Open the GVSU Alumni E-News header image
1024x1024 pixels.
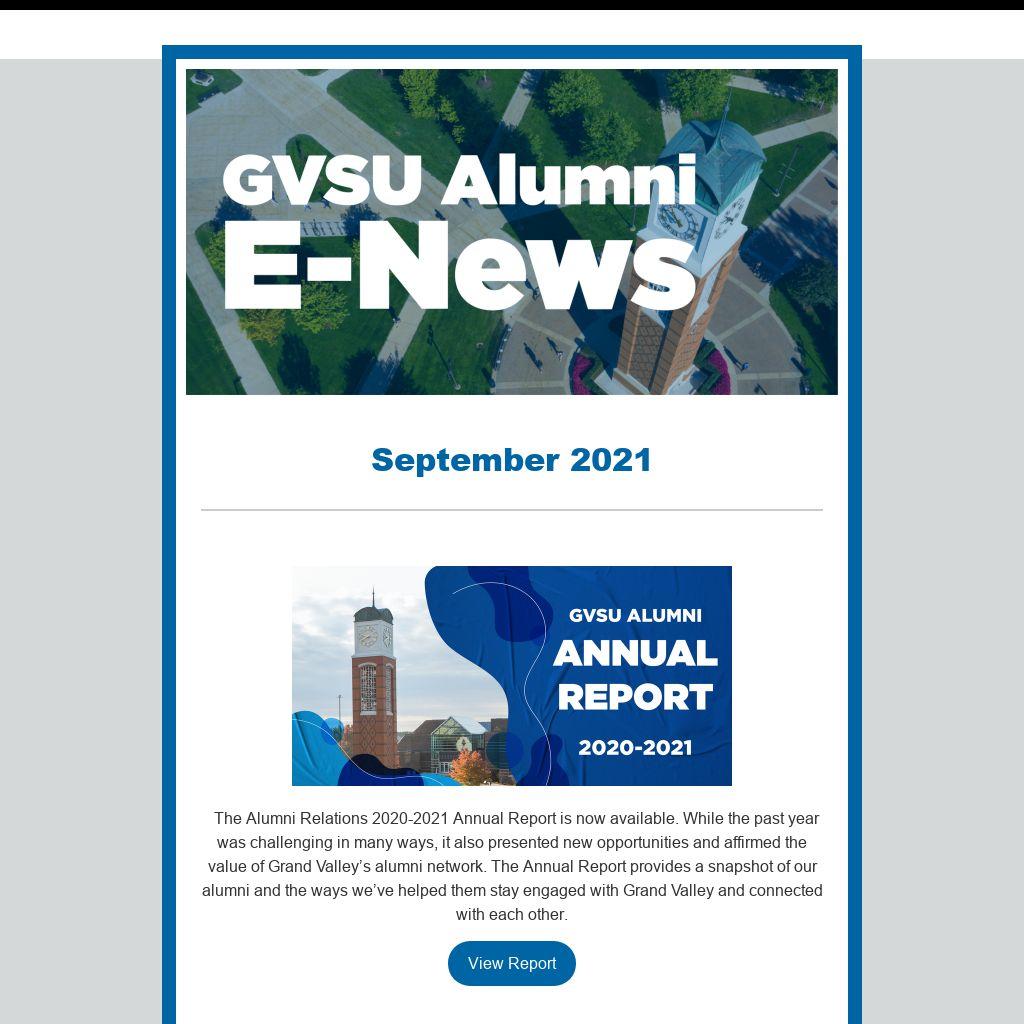pyautogui.click(x=511, y=232)
